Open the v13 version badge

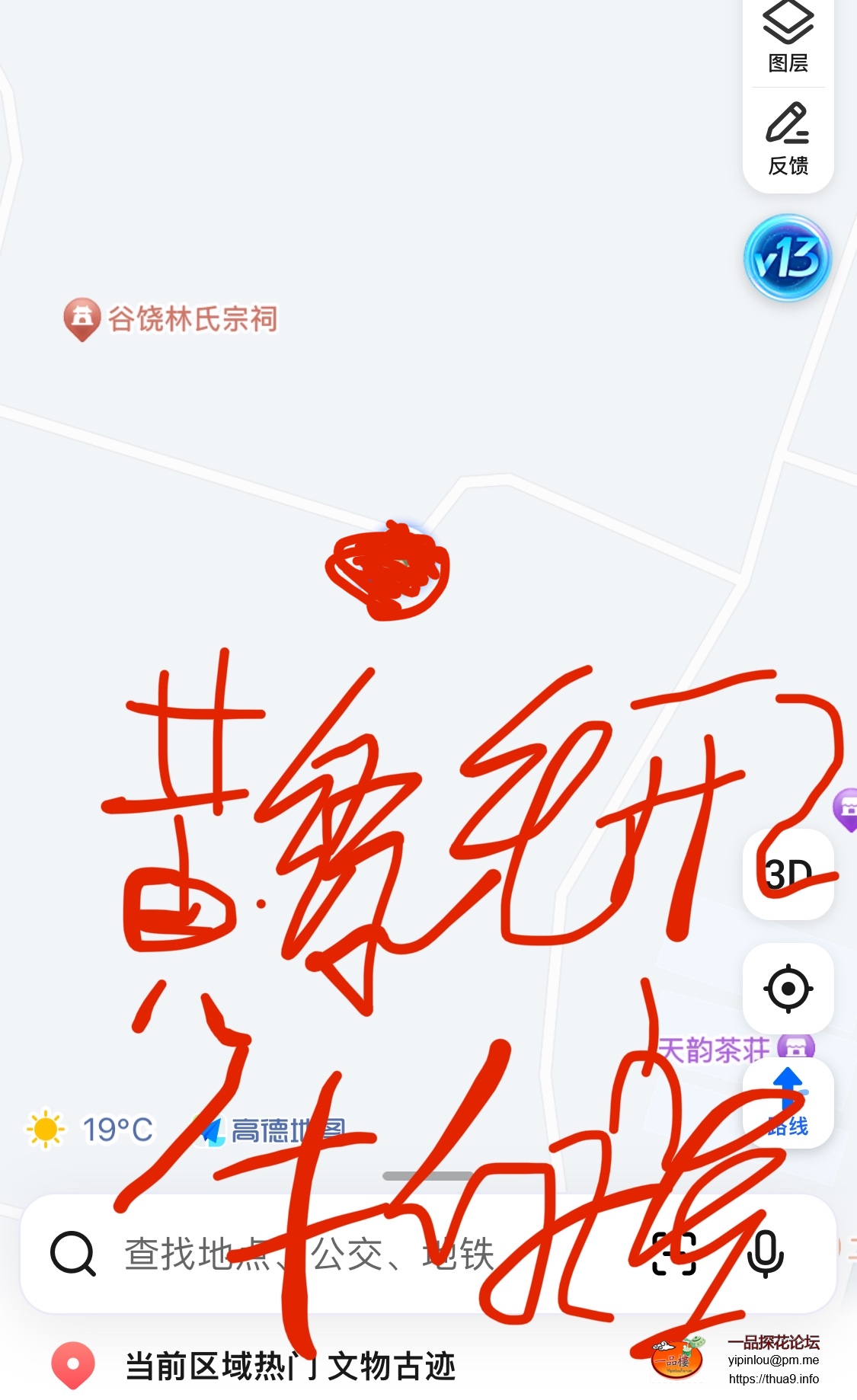pyautogui.click(x=787, y=258)
